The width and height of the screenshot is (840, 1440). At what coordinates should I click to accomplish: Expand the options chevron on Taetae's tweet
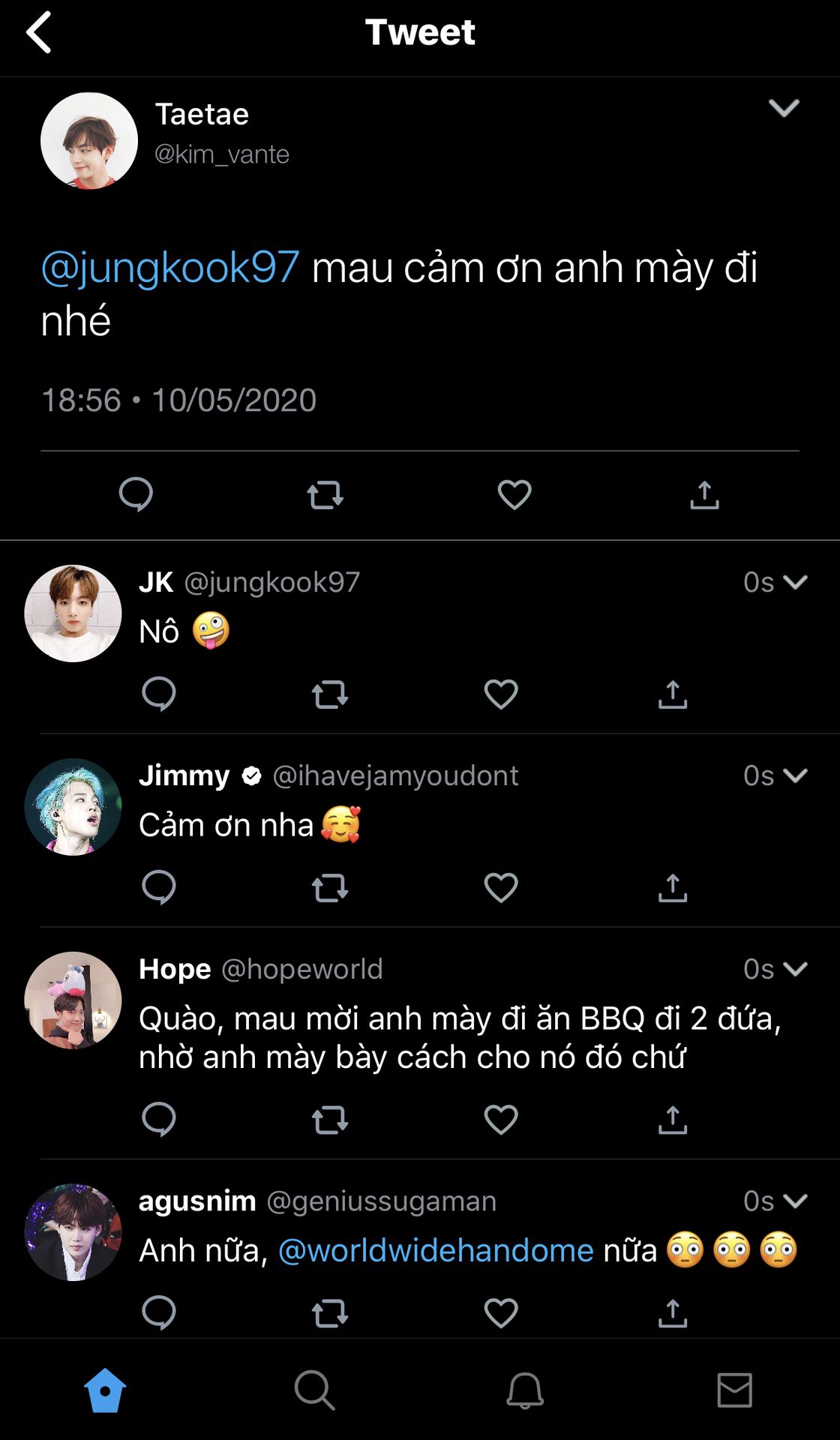pyautogui.click(x=784, y=108)
